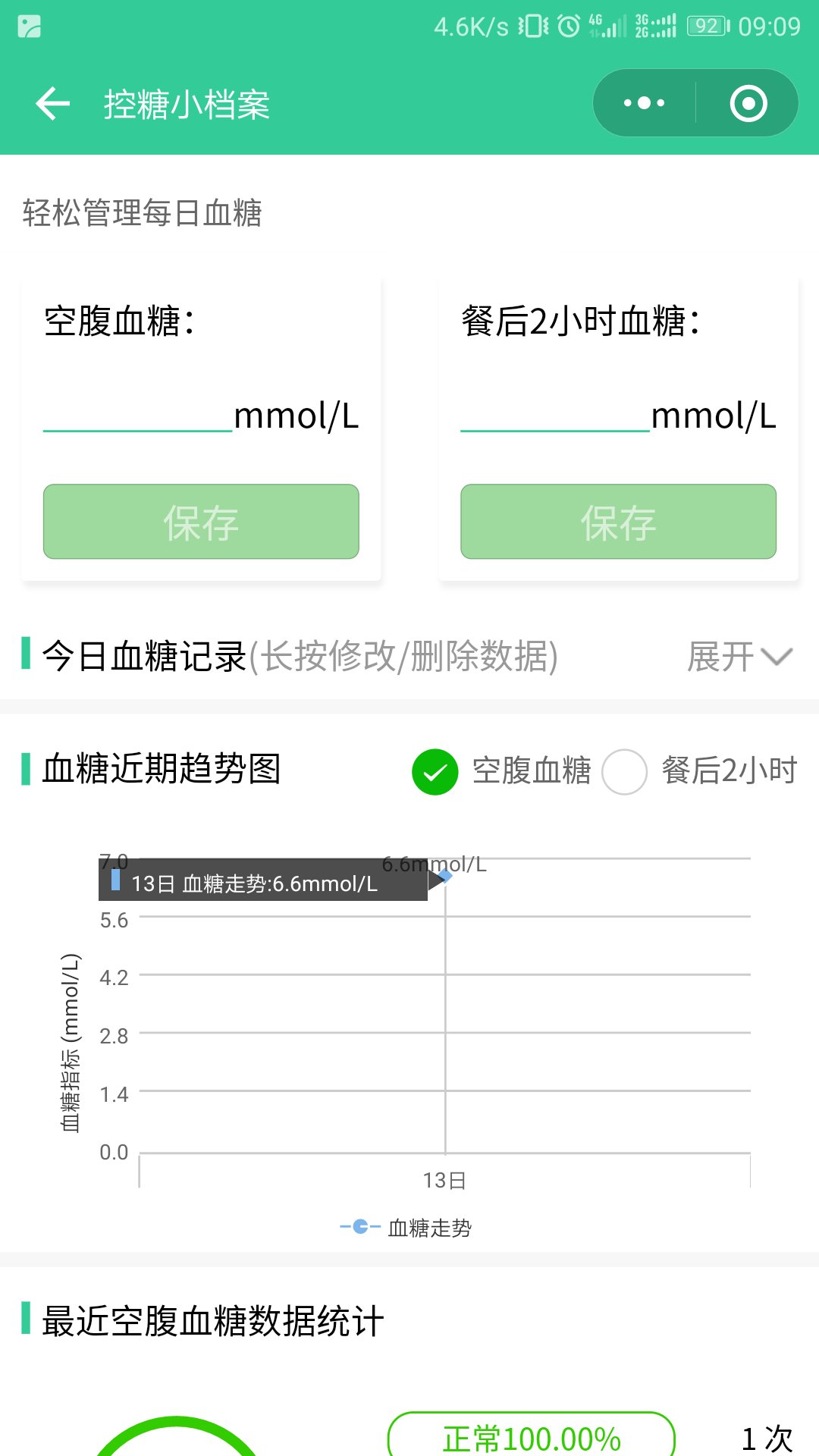Tap 保存 under 餐后2小时血糖
The height and width of the screenshot is (1456, 819).
coord(618,522)
